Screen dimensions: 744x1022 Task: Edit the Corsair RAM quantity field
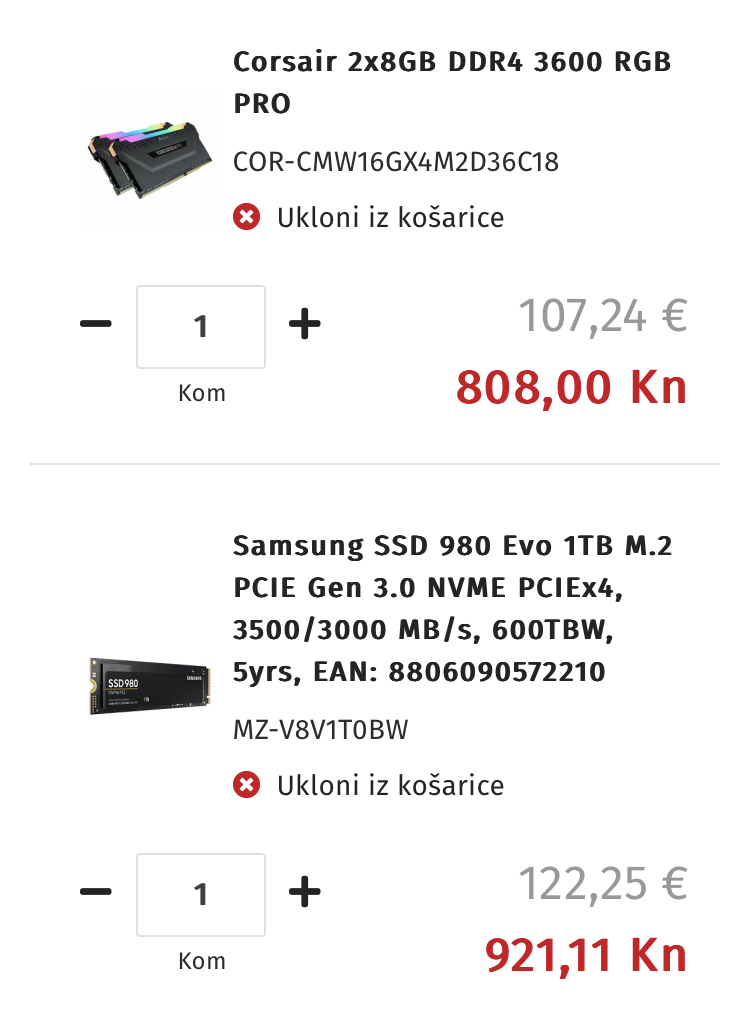[x=201, y=327]
